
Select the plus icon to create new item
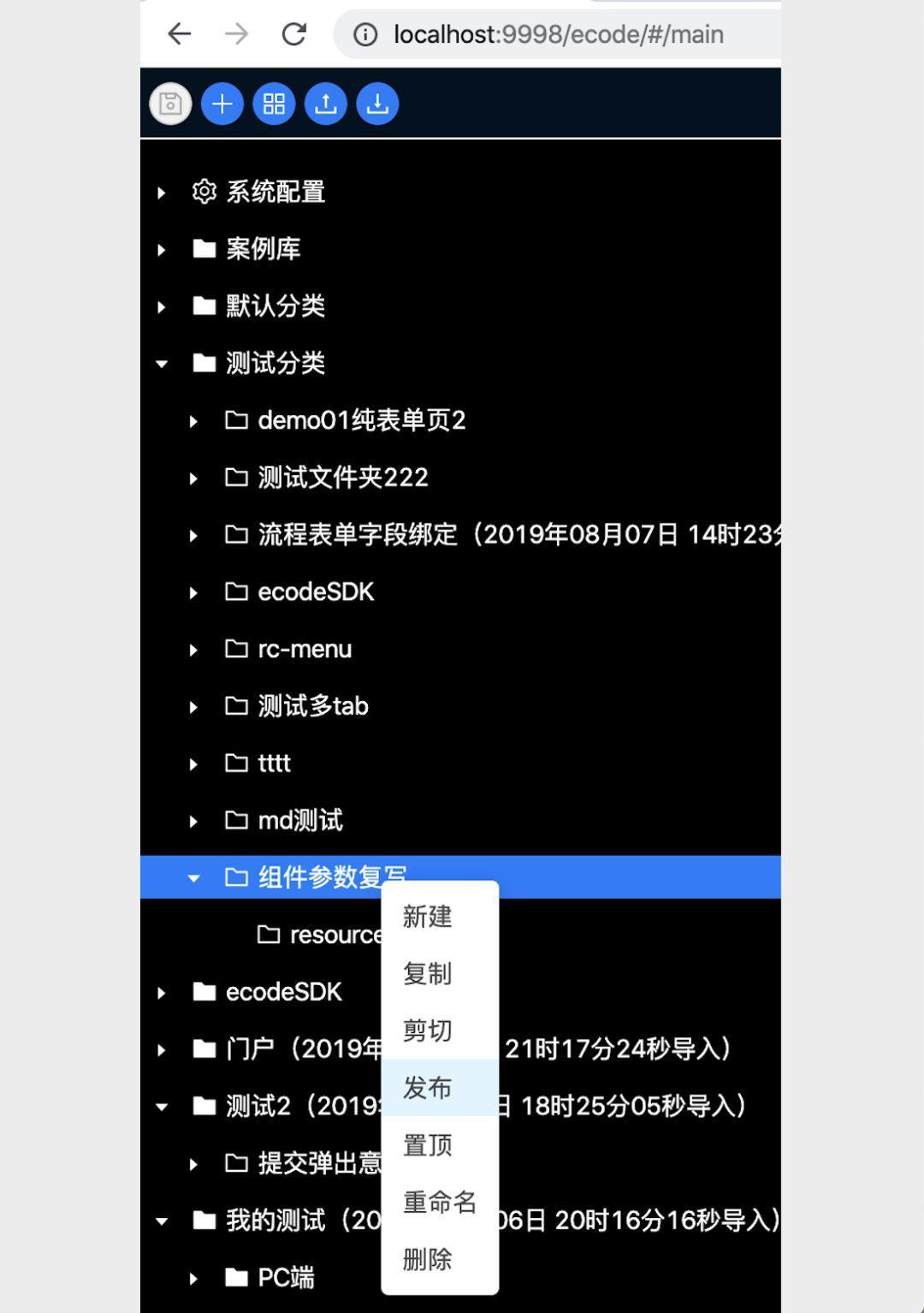pos(222,103)
